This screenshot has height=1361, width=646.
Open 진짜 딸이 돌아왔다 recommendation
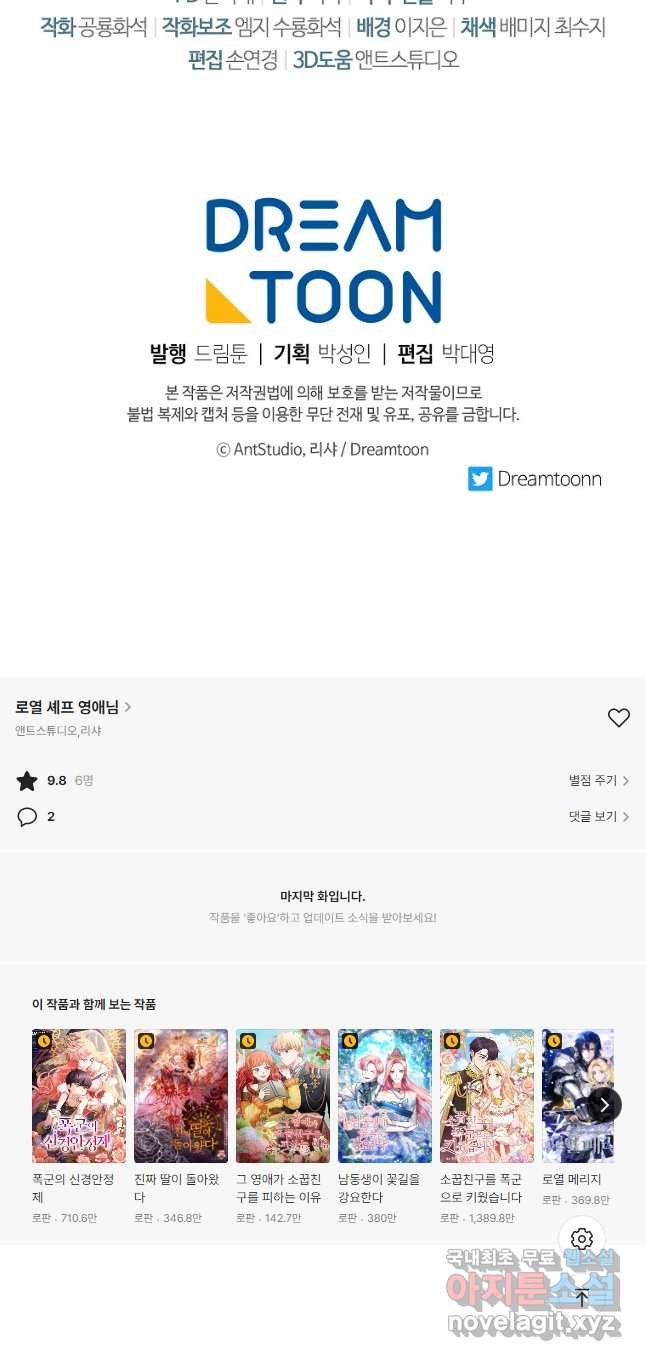pos(181,1096)
